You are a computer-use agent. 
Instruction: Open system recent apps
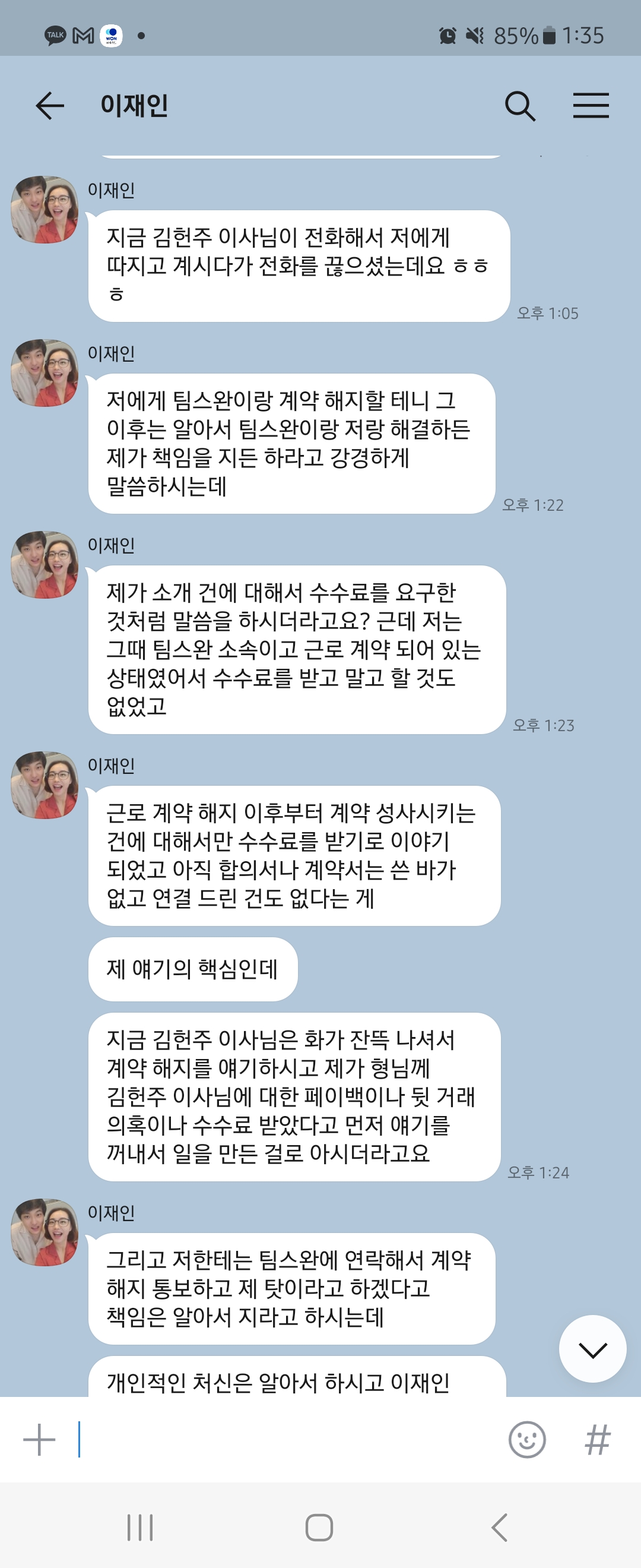[140, 1527]
